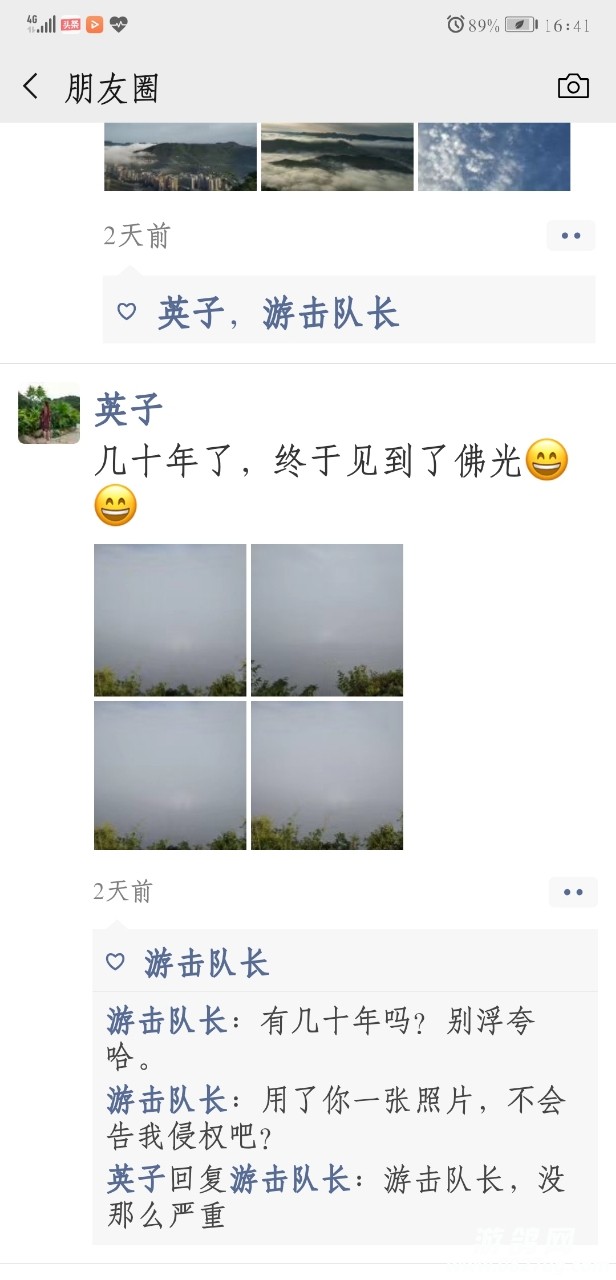Open 游击队长 from likes on 英子's post
This screenshot has height=1280, width=616.
pos(207,963)
